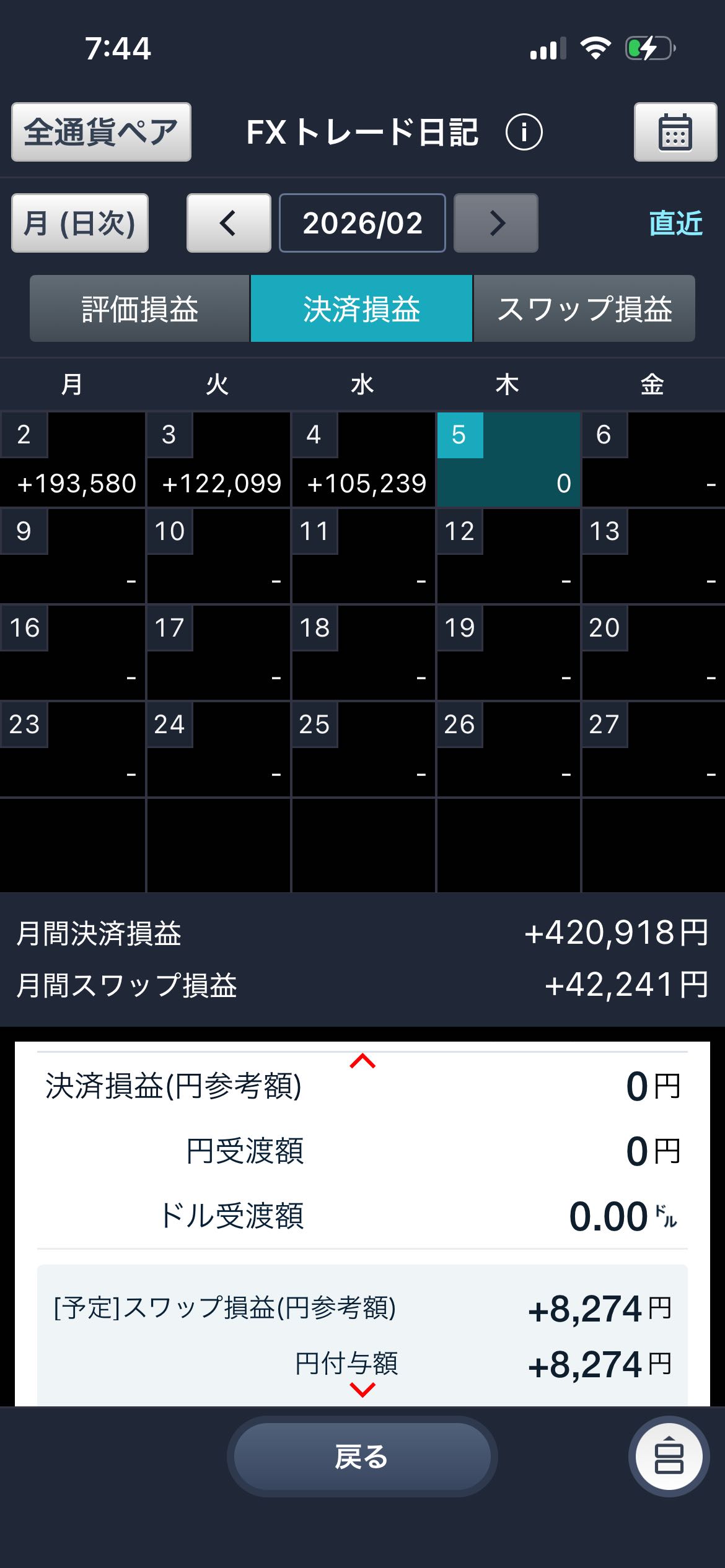Expand the details panel with the up chevron
The height and width of the screenshot is (1568, 725).
[362, 1061]
